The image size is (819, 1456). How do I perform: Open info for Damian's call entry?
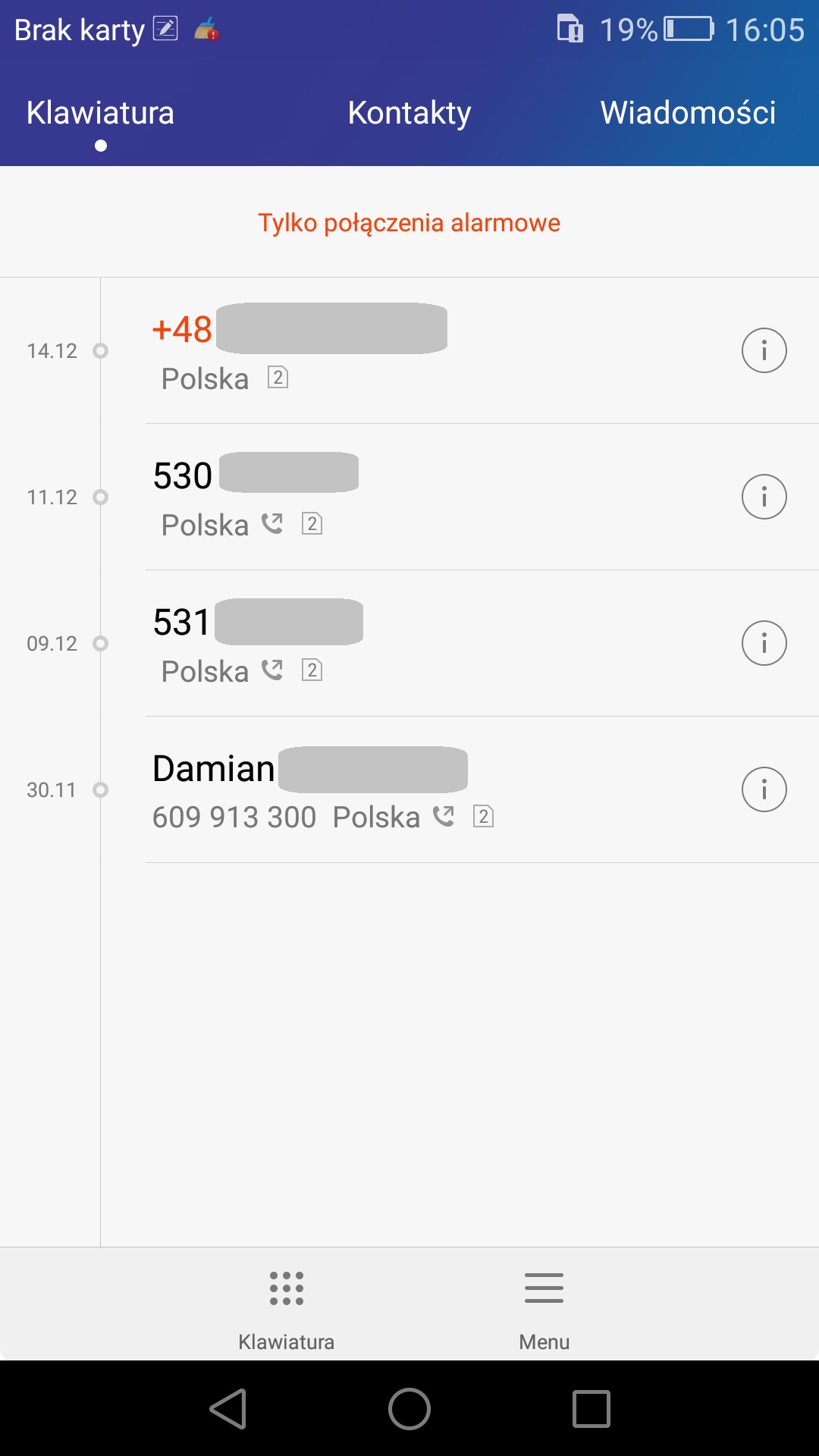coord(764,789)
